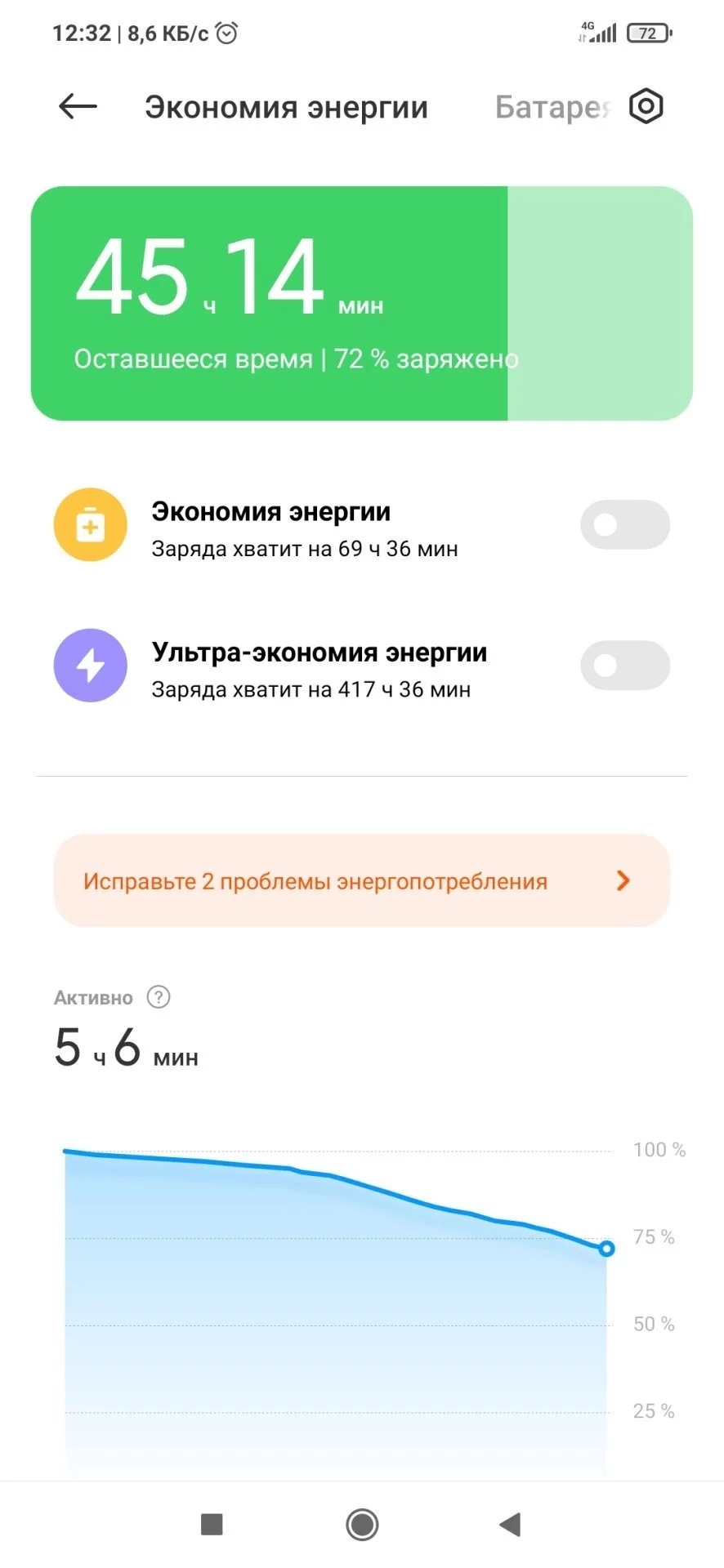The height and width of the screenshot is (1568, 724).
Task: Open the Активно help question mark
Action: [159, 997]
